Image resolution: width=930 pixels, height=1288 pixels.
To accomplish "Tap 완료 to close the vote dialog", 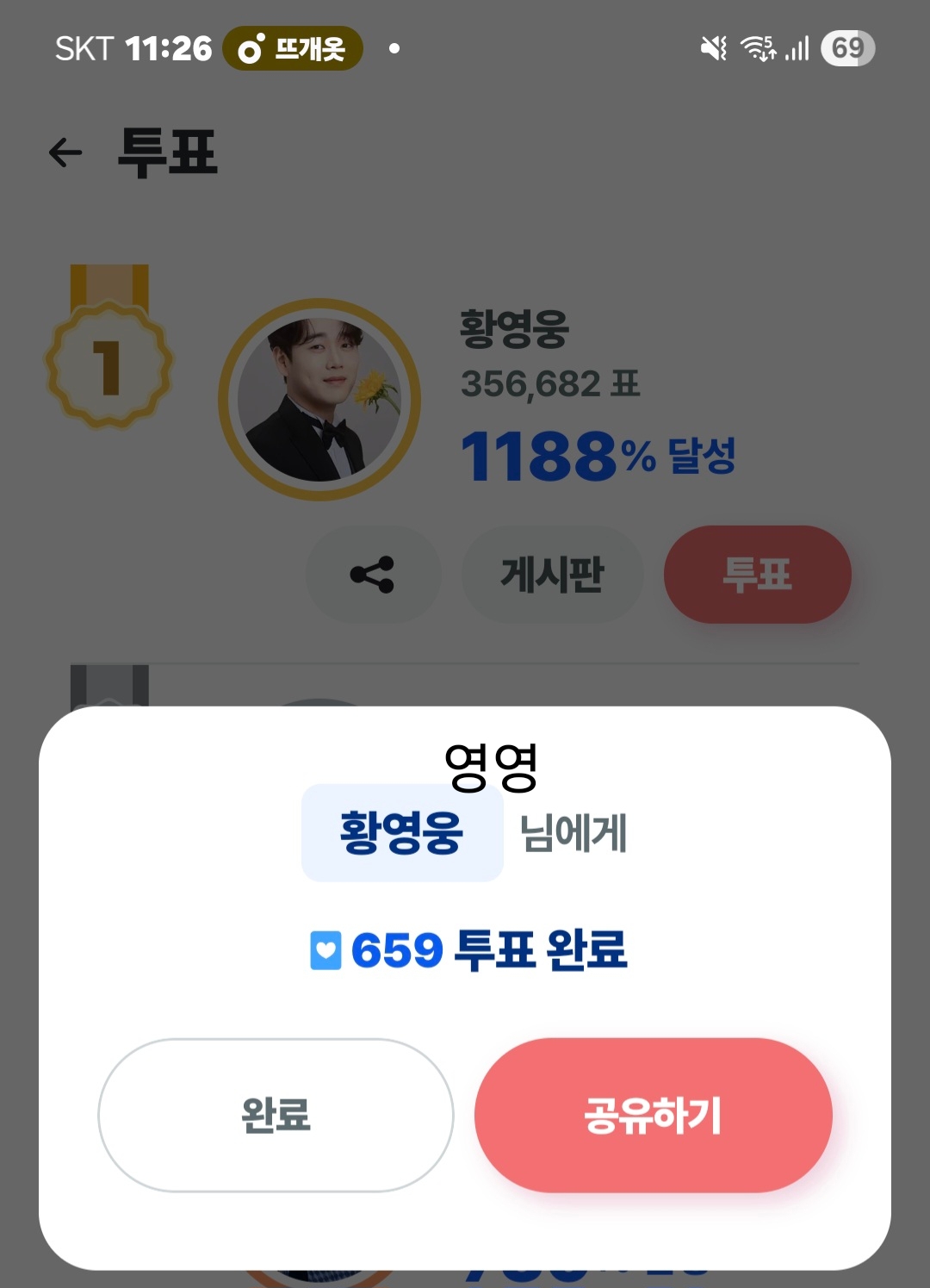I will coord(276,1115).
